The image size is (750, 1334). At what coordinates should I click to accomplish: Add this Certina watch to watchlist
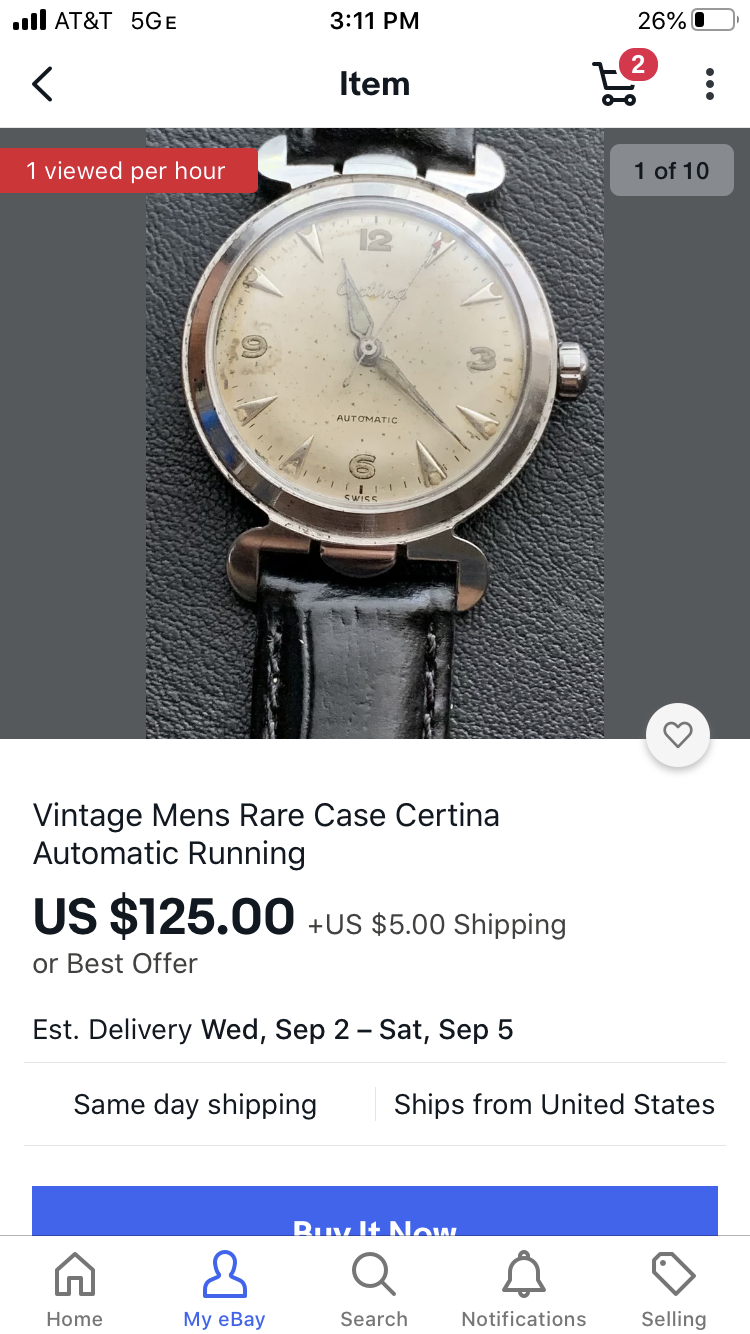tap(678, 736)
